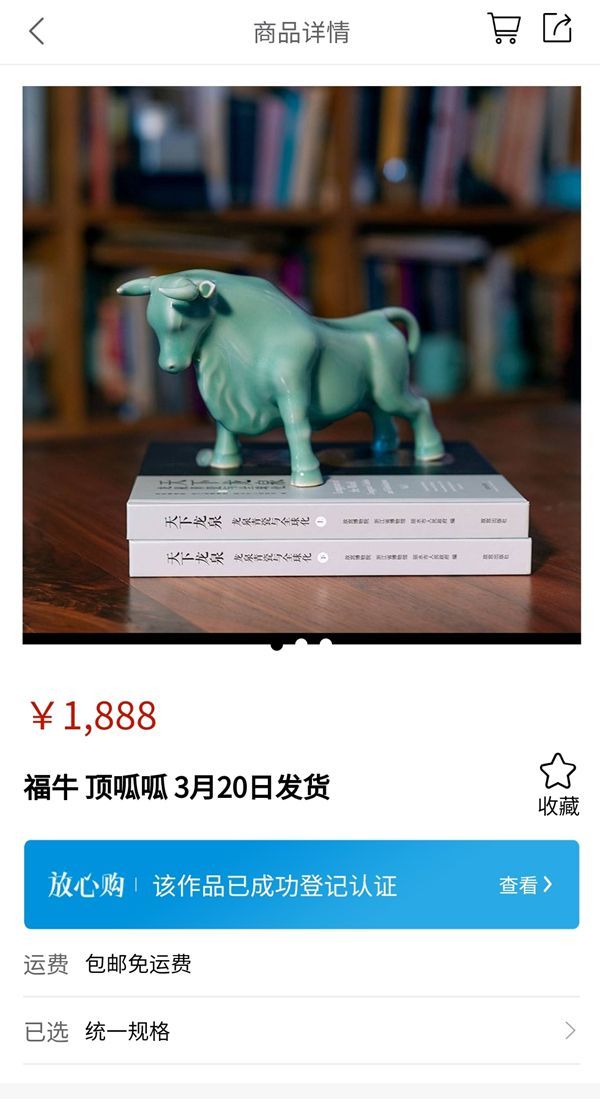
Task: Go back from product details
Action: tap(37, 32)
